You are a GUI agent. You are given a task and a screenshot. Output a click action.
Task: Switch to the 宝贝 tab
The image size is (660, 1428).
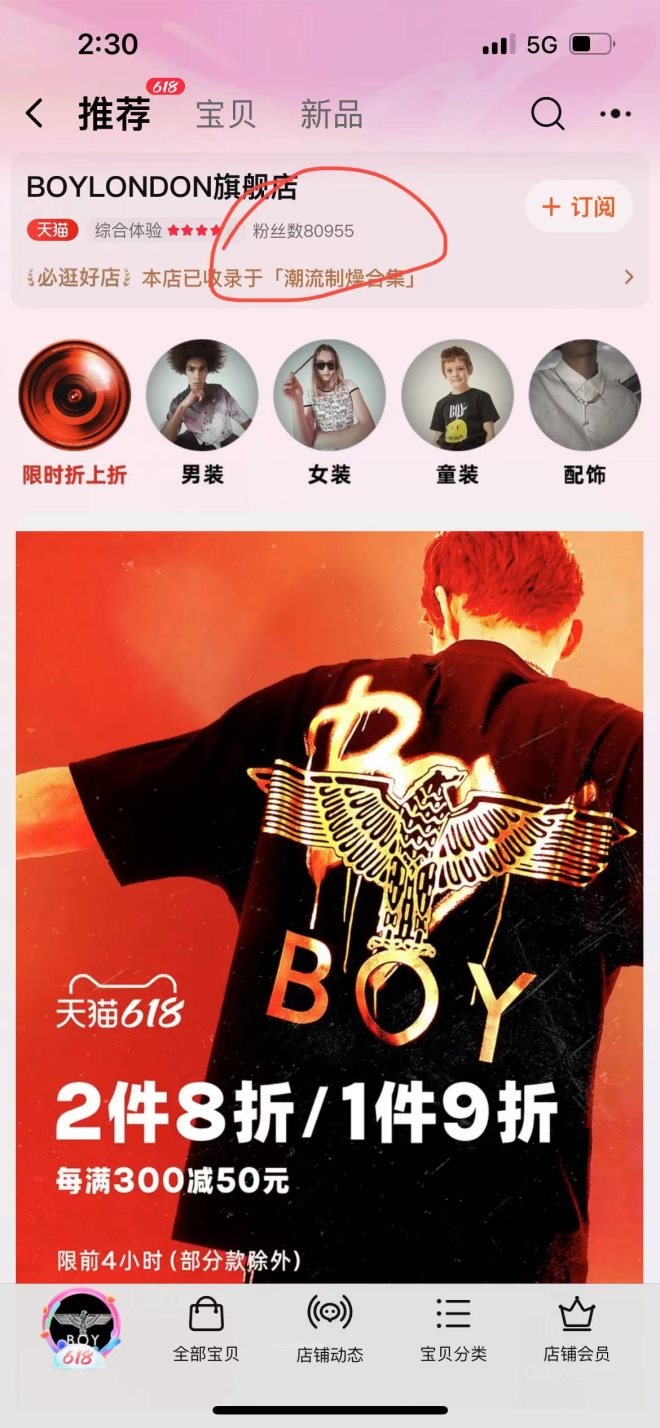click(x=225, y=114)
